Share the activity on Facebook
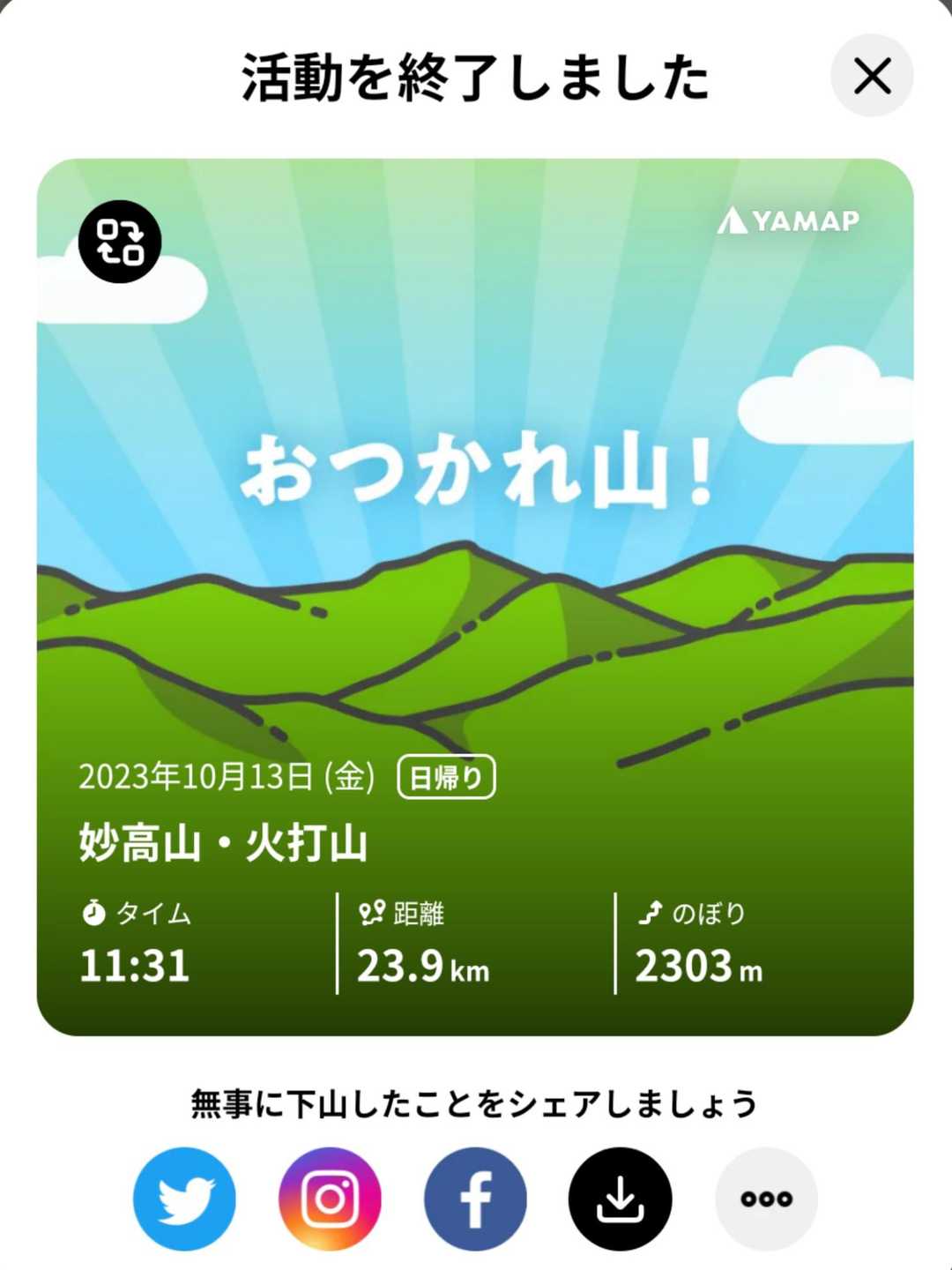The image size is (952, 1270). click(475, 1199)
